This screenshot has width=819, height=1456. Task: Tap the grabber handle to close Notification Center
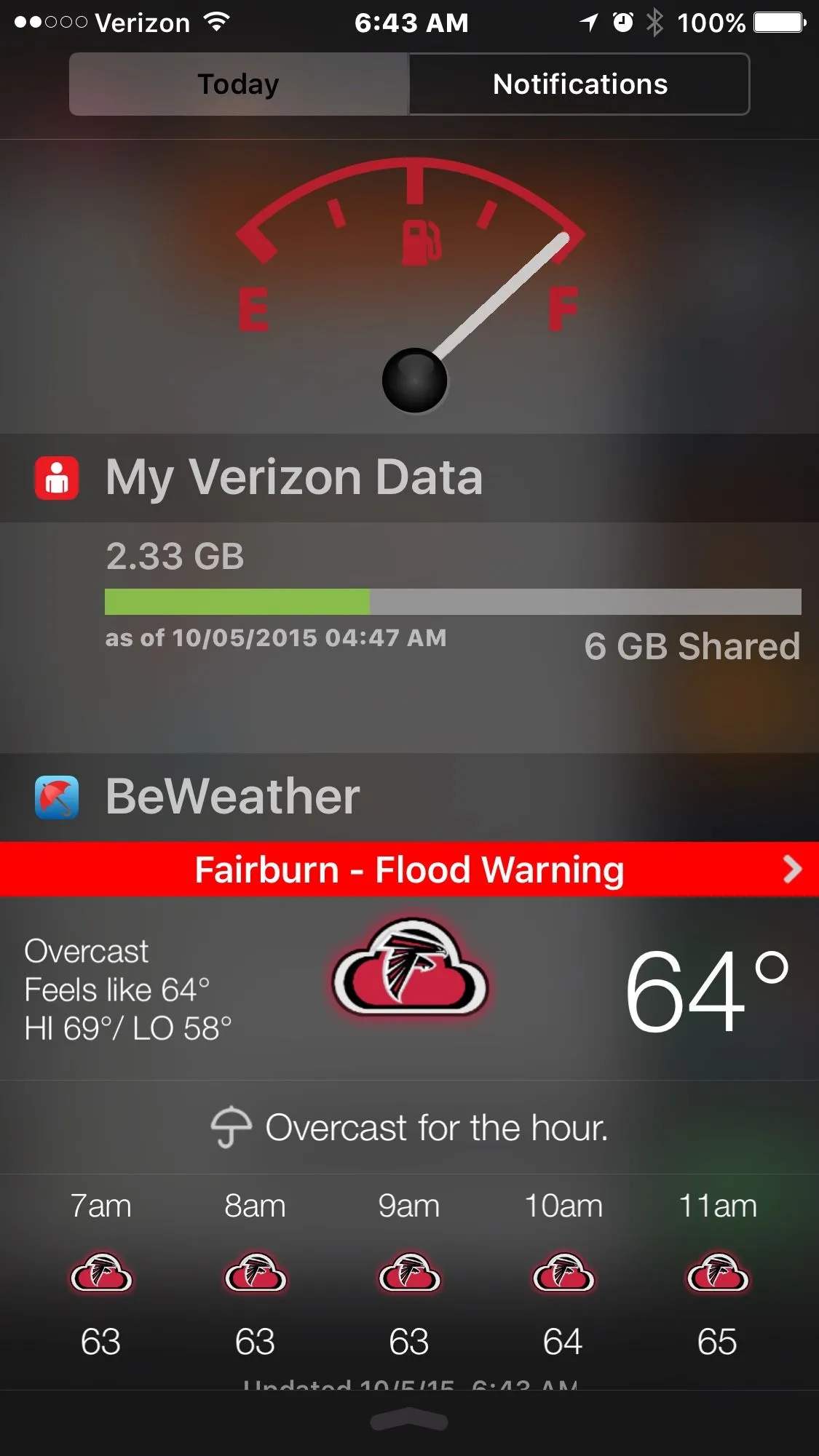coord(409,1420)
